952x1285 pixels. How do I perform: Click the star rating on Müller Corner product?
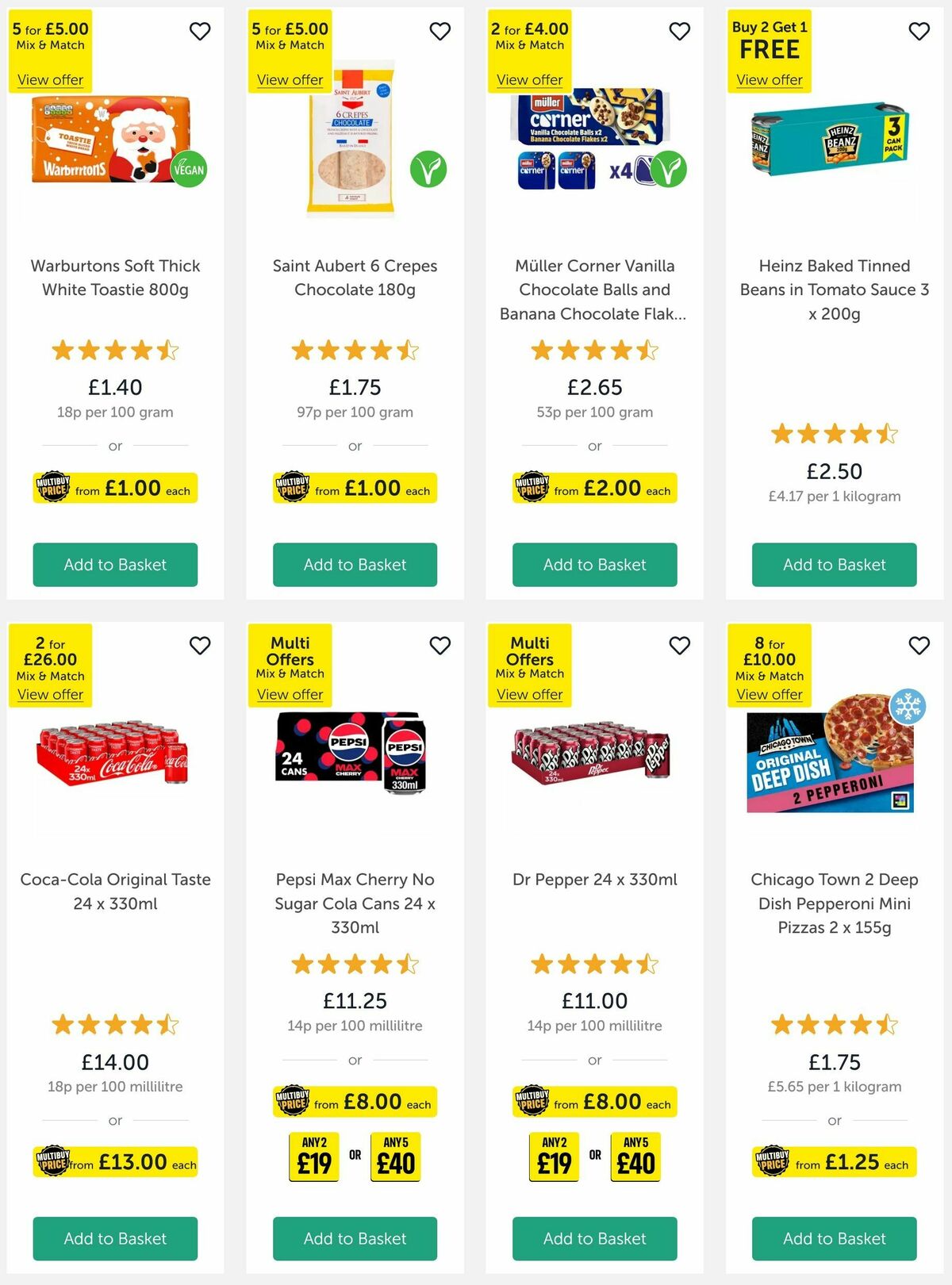coord(593,350)
